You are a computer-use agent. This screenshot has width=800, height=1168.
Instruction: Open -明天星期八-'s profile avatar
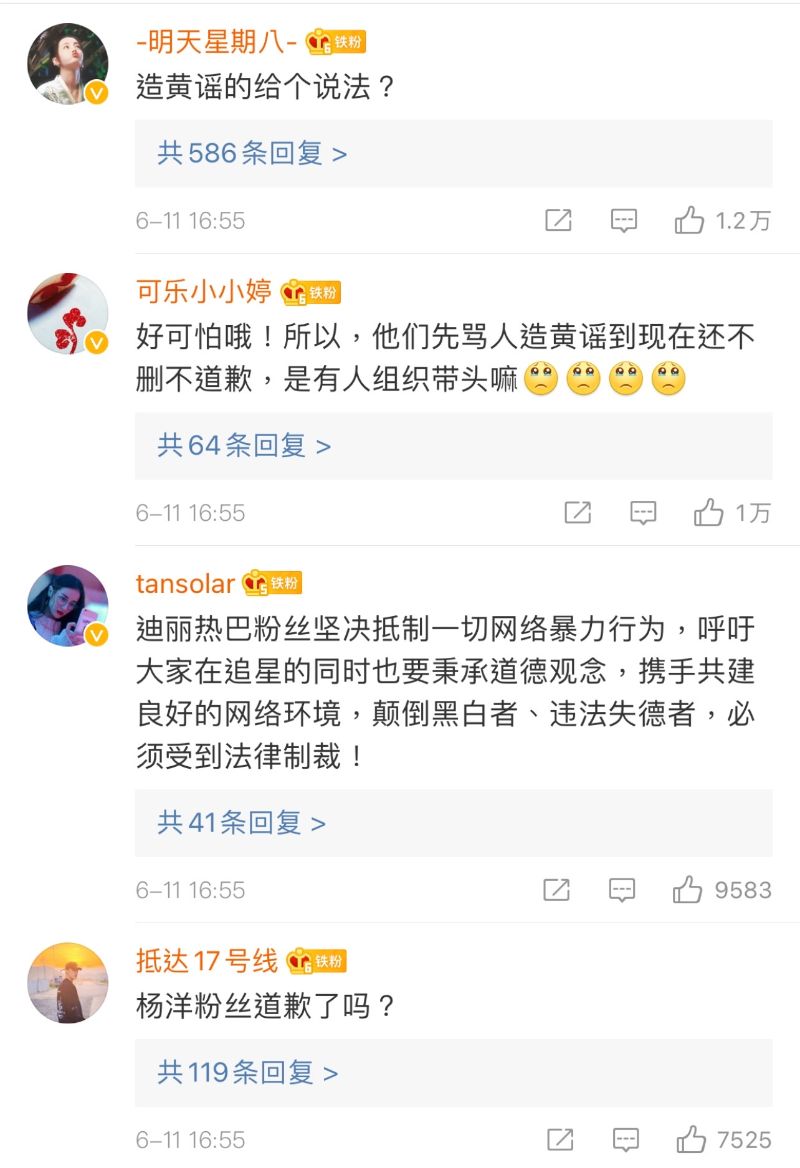point(68,63)
